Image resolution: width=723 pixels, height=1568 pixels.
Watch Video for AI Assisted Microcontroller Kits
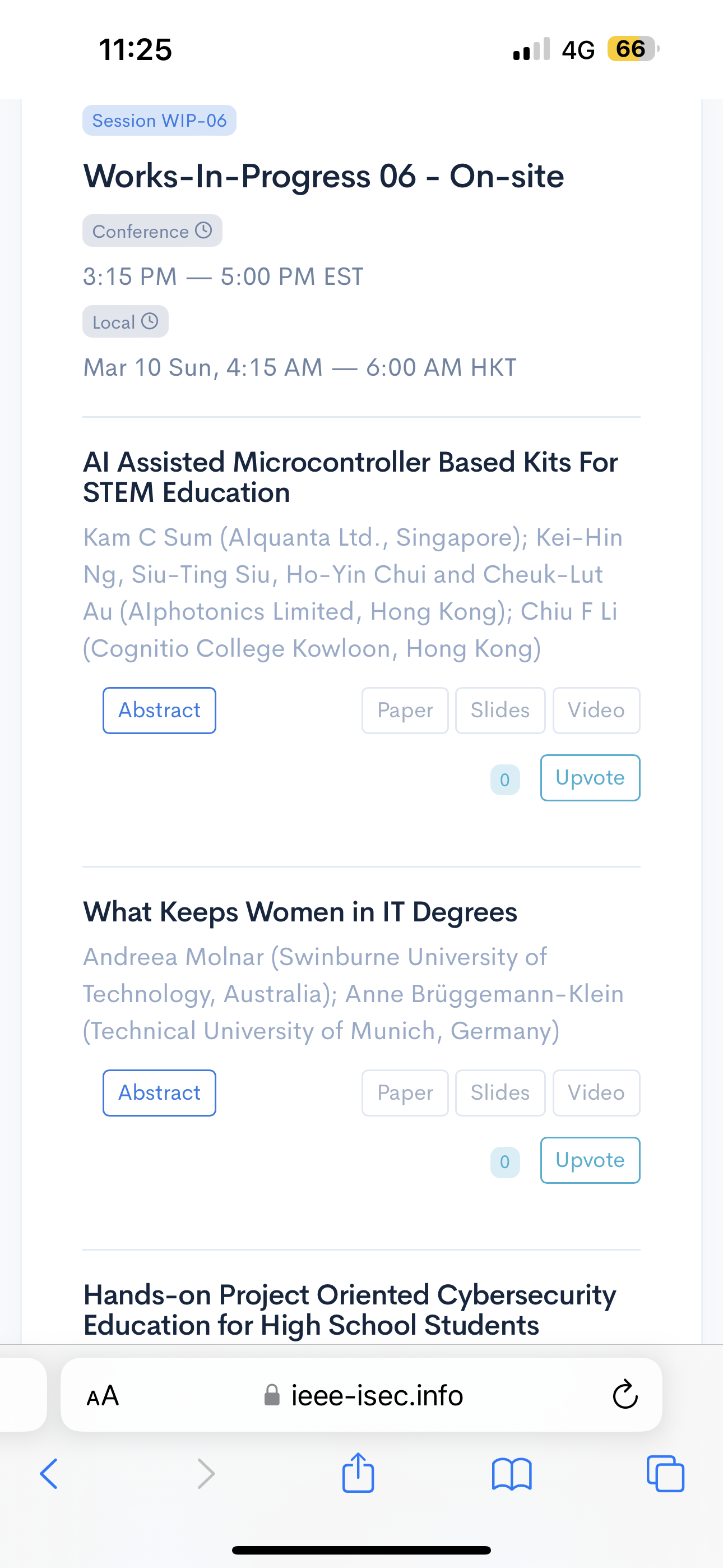tap(596, 711)
